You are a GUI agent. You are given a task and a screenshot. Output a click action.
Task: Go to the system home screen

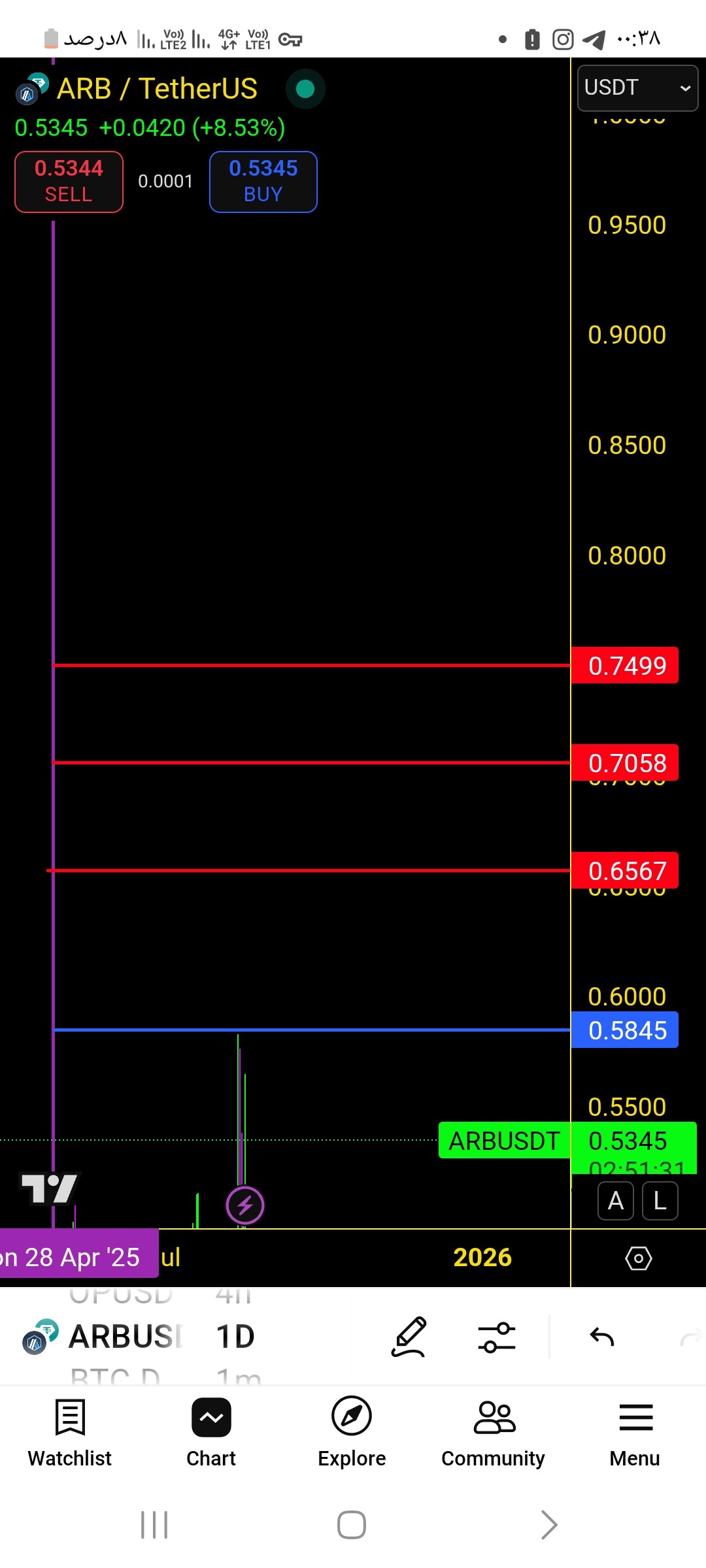[352, 1525]
